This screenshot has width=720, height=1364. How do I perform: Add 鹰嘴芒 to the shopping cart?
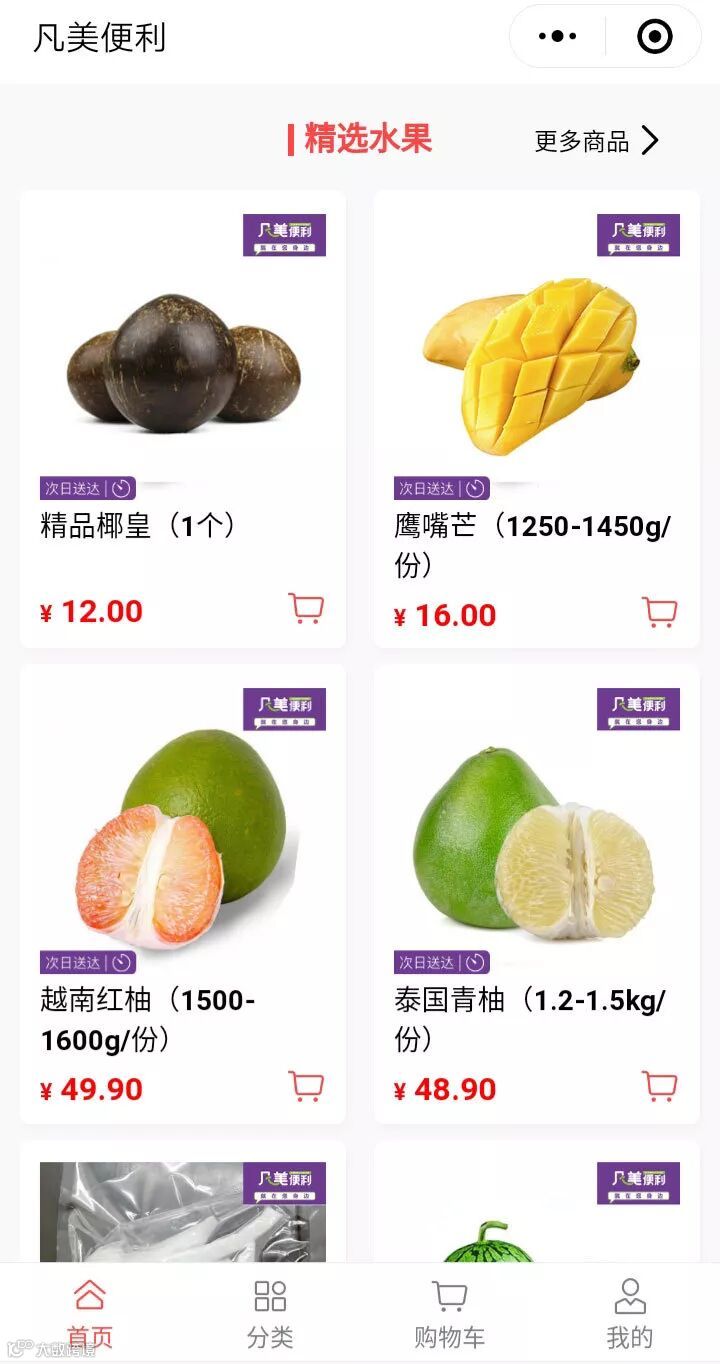[x=659, y=611]
